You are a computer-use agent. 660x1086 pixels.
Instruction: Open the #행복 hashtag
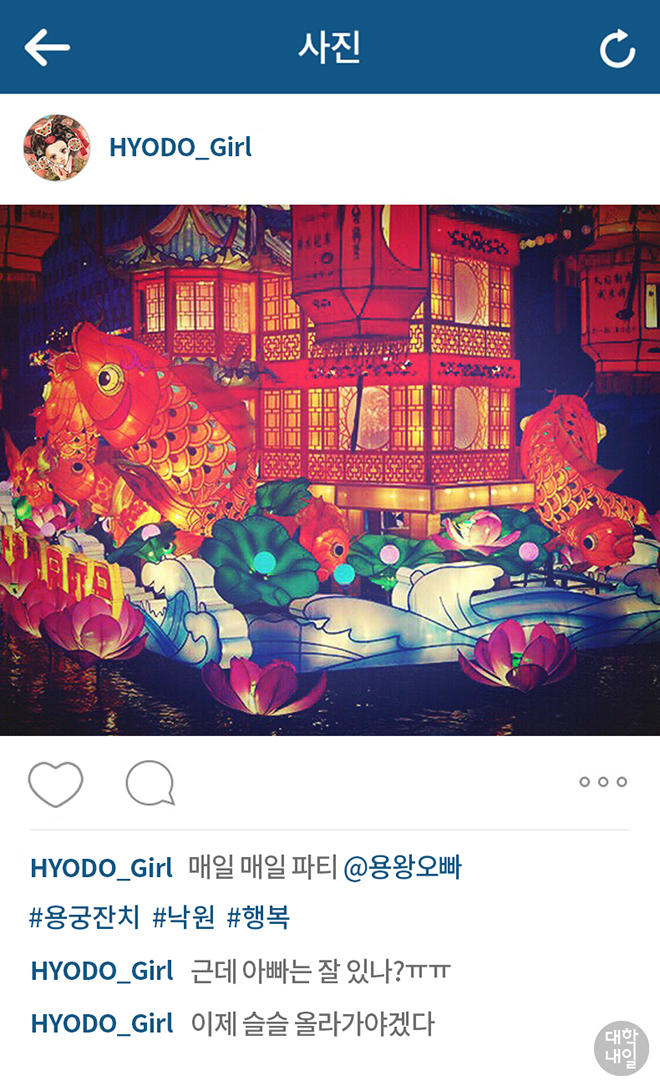click(x=258, y=918)
